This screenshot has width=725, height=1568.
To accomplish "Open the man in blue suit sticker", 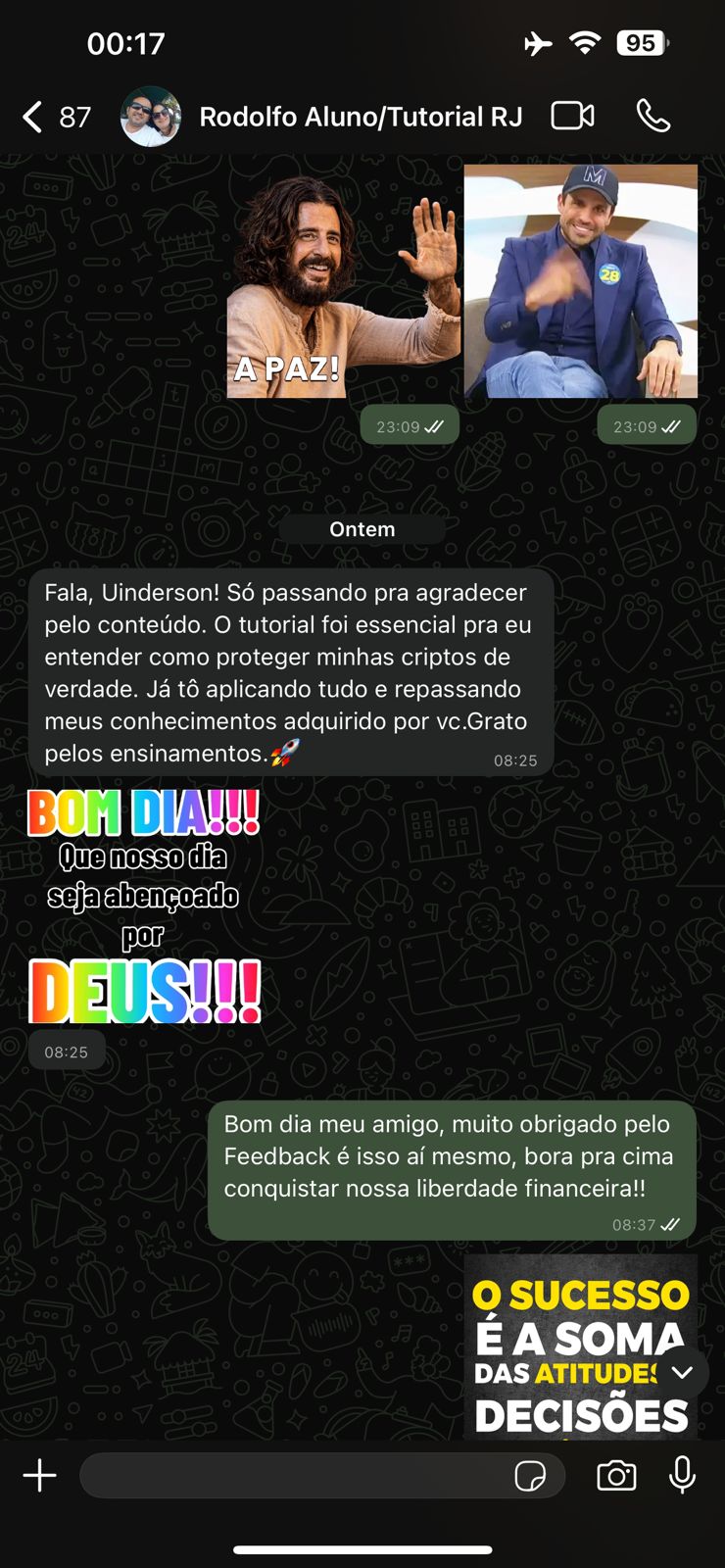I will pyautogui.click(x=580, y=281).
